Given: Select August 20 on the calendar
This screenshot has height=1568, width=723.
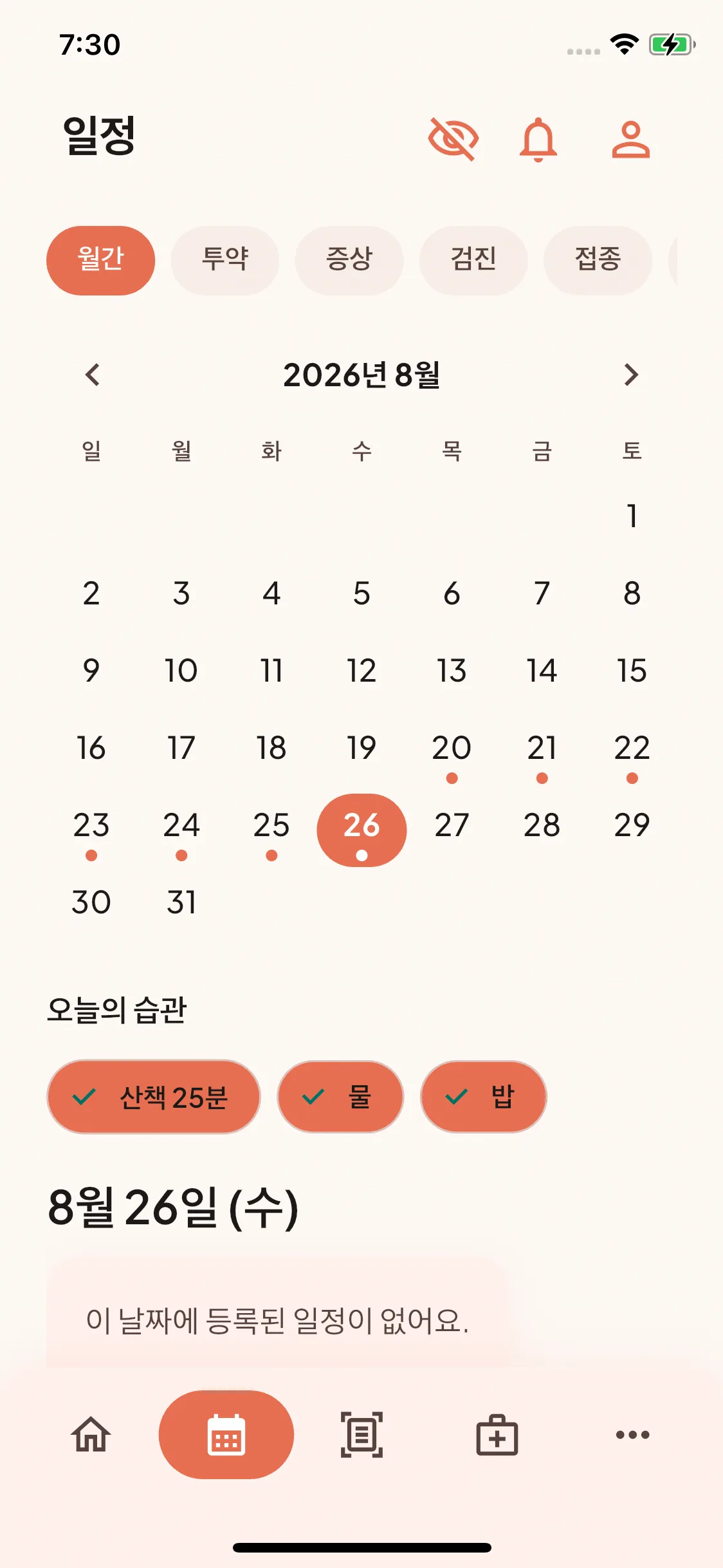Looking at the screenshot, I should [452, 753].
